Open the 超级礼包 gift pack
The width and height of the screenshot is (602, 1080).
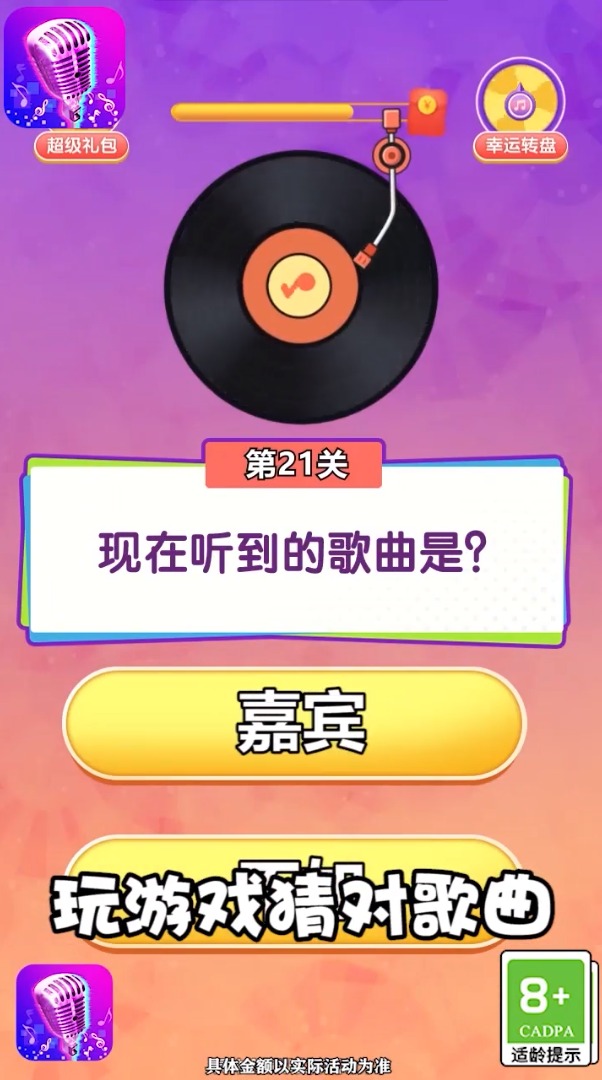(66, 83)
